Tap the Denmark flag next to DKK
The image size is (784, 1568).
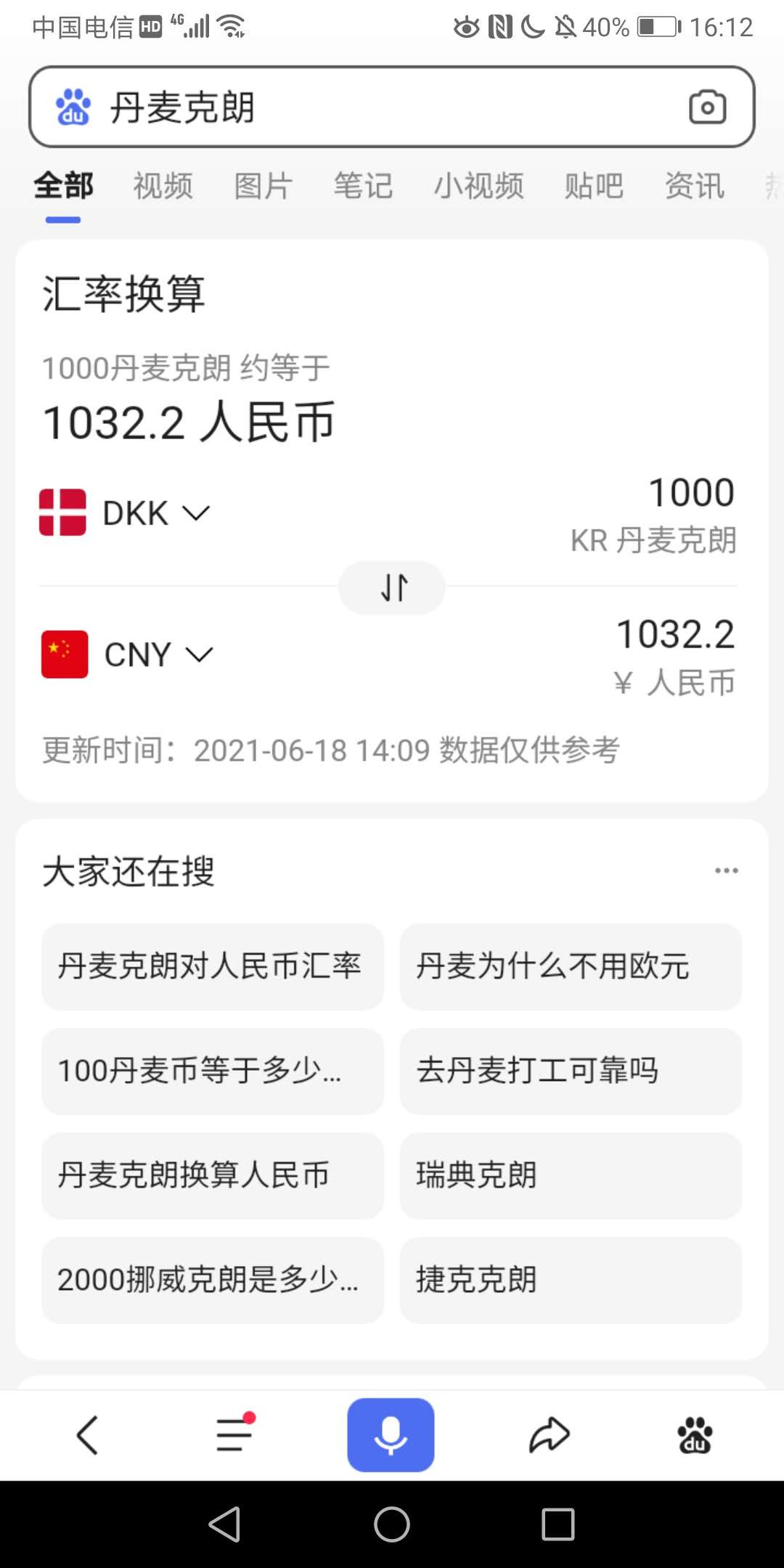coord(64,512)
